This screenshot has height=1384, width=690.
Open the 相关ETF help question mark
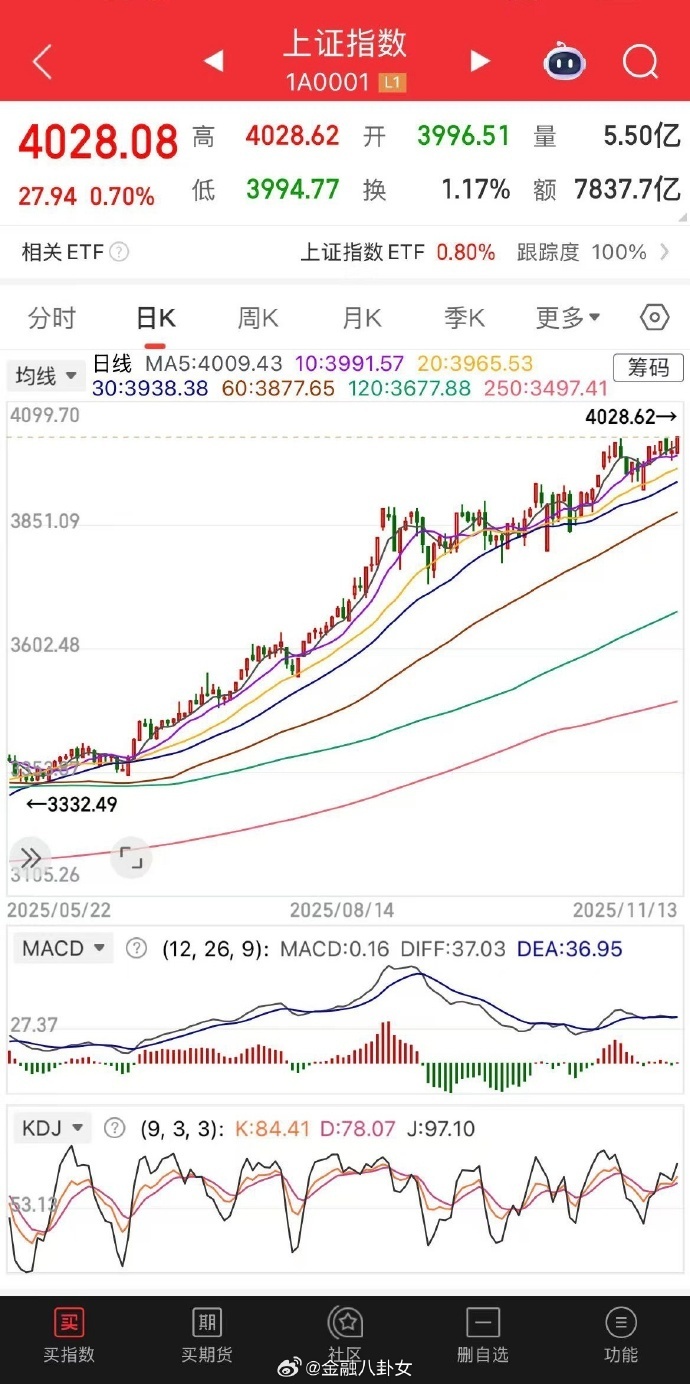click(119, 252)
